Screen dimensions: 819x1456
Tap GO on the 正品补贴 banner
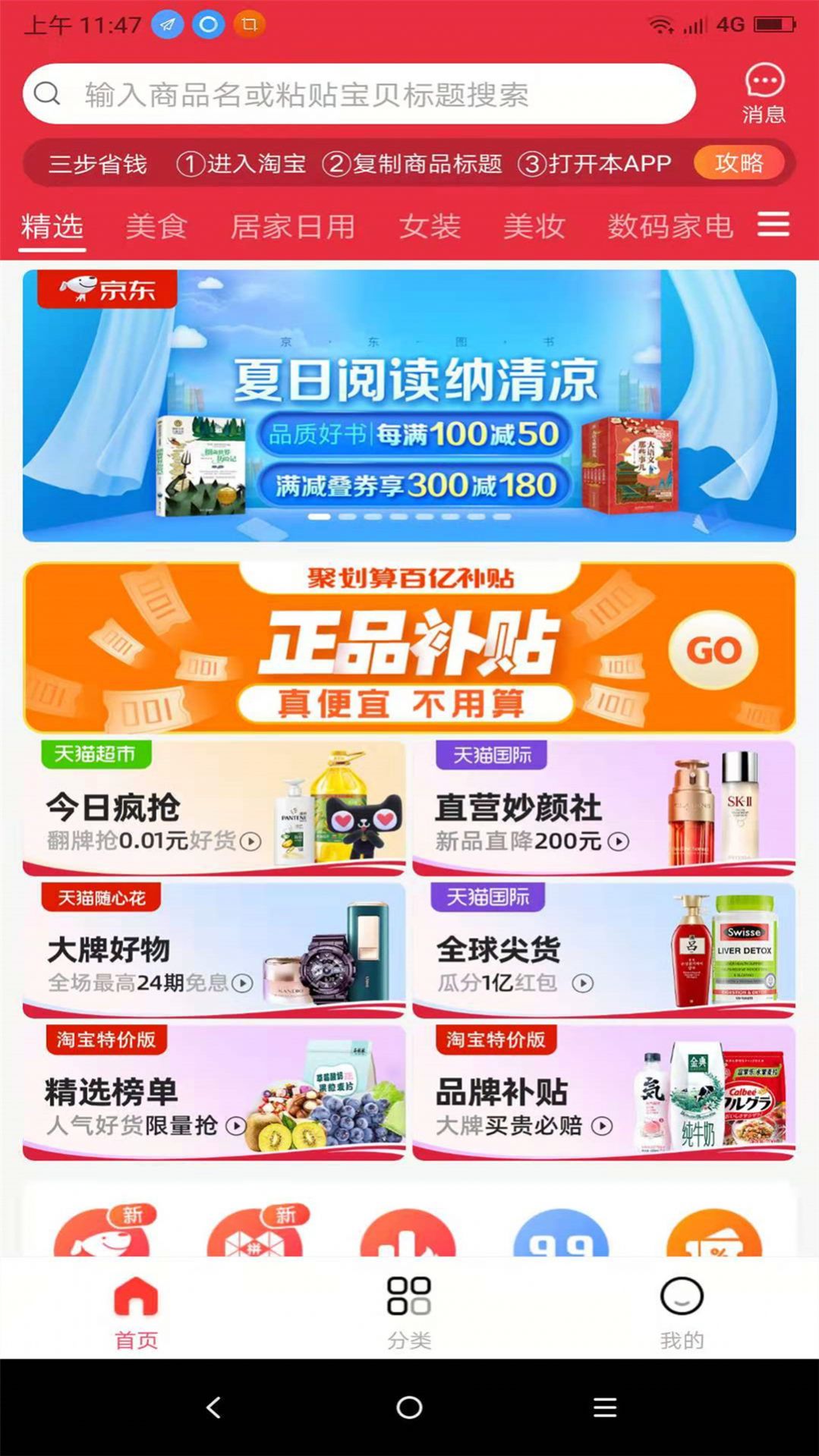tap(713, 649)
